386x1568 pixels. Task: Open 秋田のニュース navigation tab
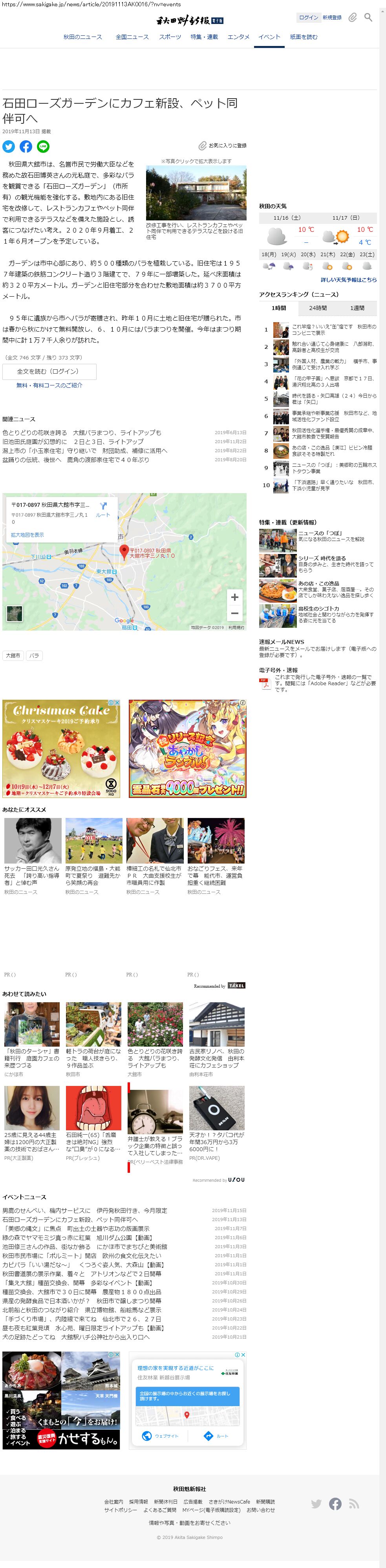pos(83,37)
